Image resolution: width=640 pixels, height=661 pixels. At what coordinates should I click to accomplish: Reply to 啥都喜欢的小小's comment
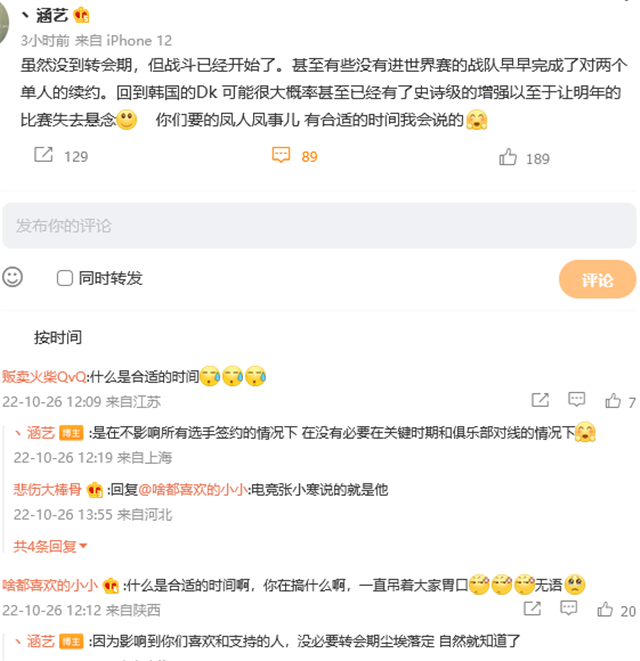pyautogui.click(x=565, y=609)
